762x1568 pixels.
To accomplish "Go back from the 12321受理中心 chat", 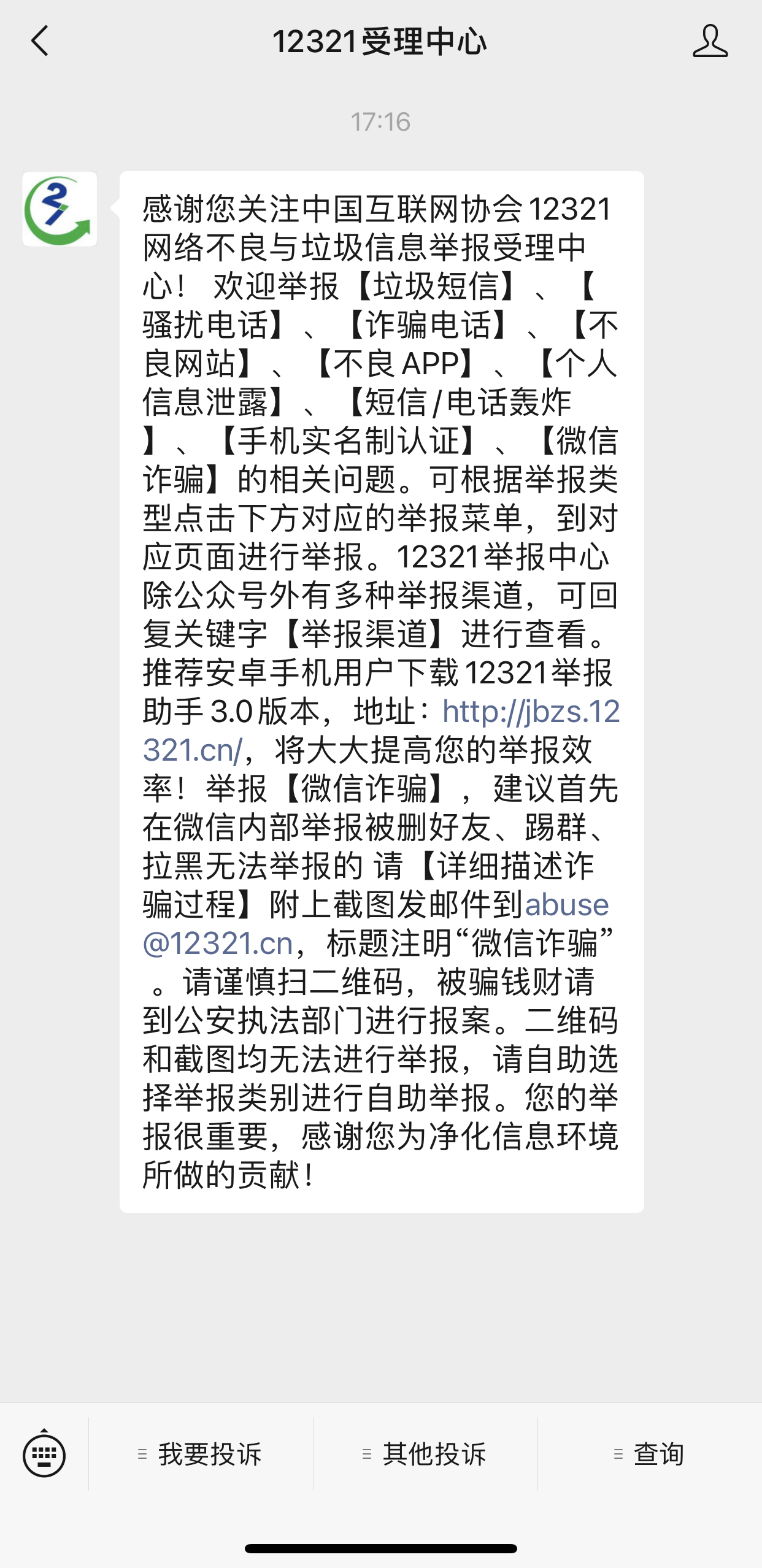I will pyautogui.click(x=40, y=41).
